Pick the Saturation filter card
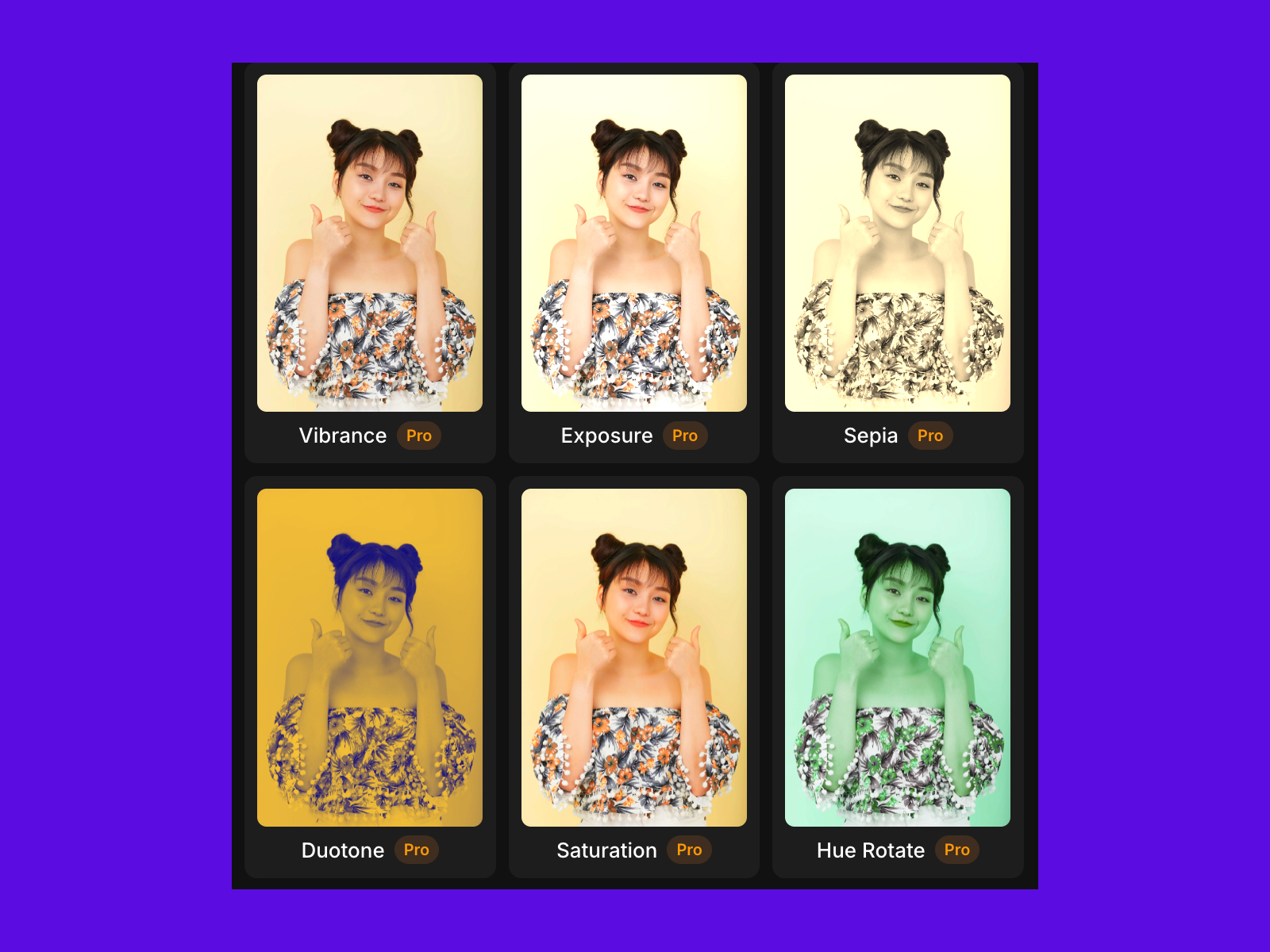Image resolution: width=1270 pixels, height=952 pixels. coord(633,677)
